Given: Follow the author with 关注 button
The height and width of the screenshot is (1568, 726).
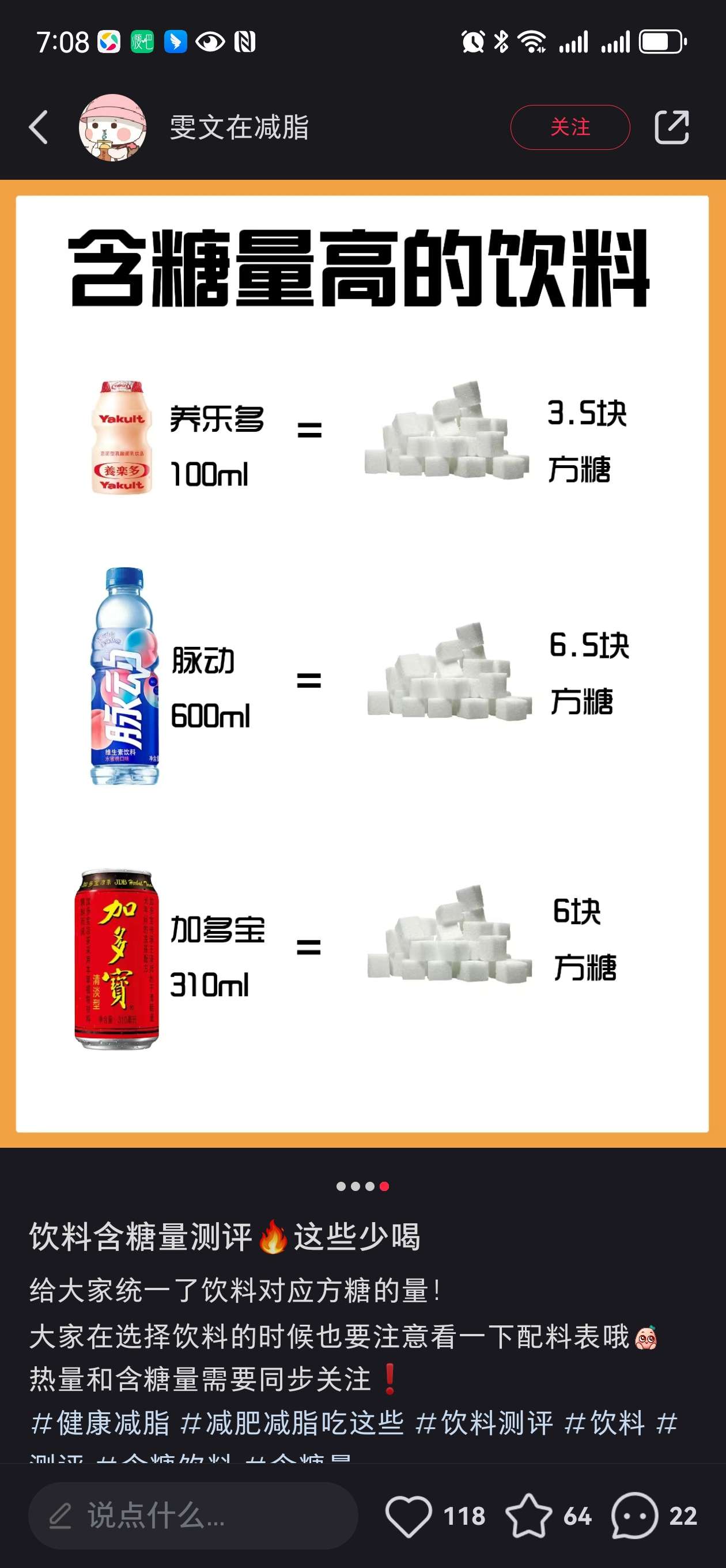Looking at the screenshot, I should (x=569, y=127).
